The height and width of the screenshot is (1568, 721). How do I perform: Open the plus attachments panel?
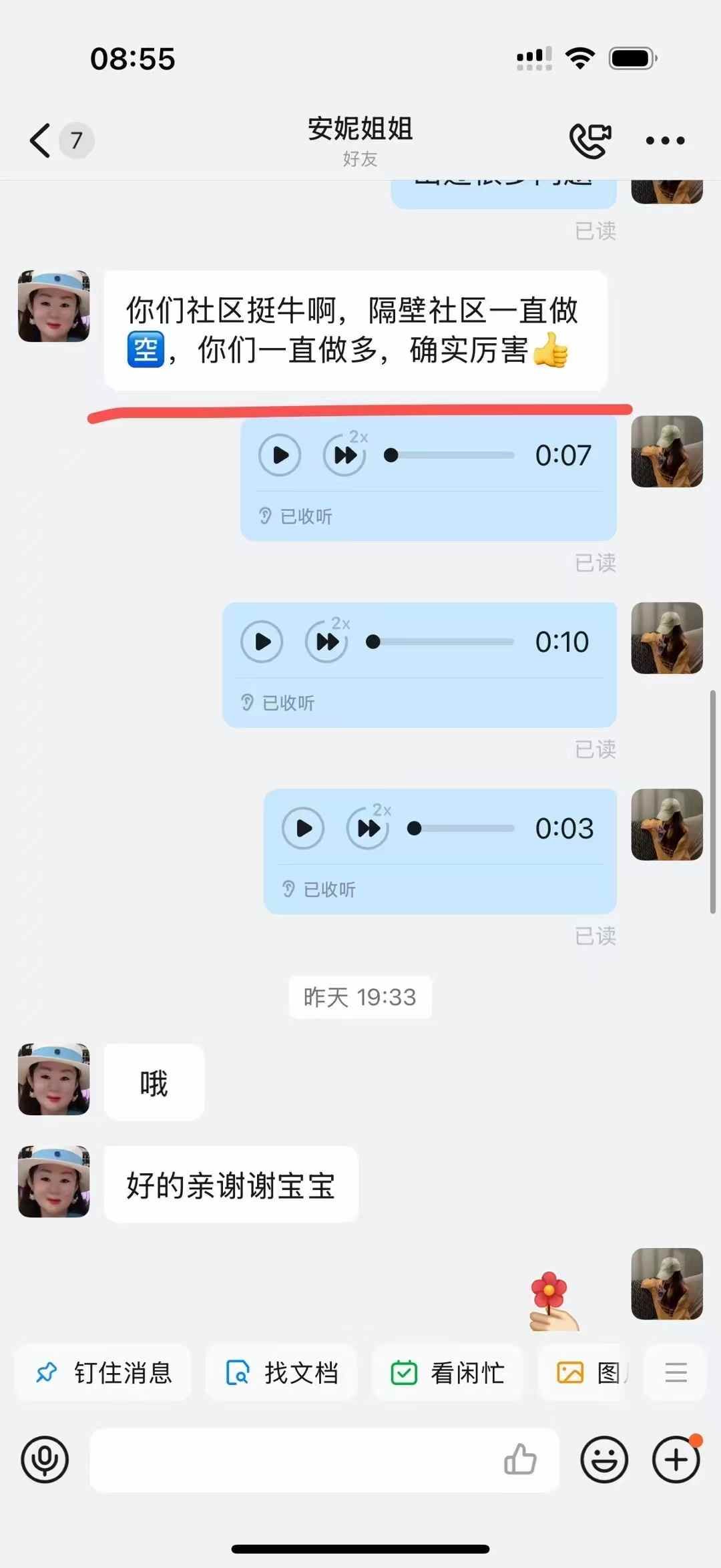676,1459
